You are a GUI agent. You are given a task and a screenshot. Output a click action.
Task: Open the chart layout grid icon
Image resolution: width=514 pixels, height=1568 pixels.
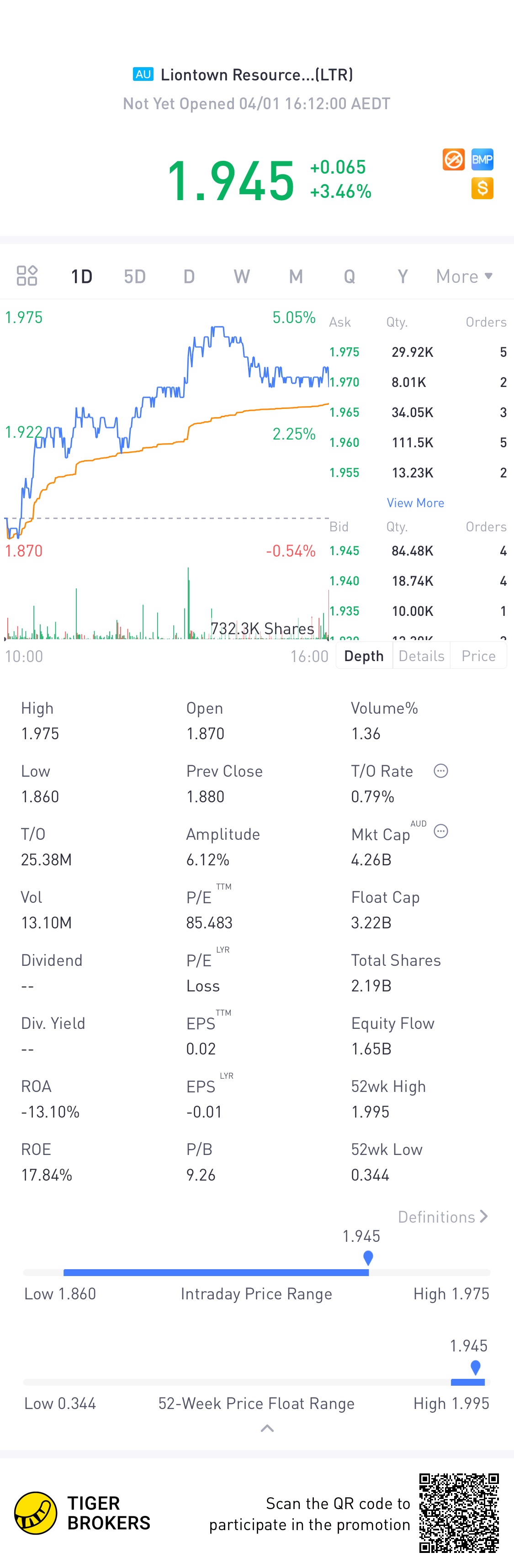(x=27, y=276)
